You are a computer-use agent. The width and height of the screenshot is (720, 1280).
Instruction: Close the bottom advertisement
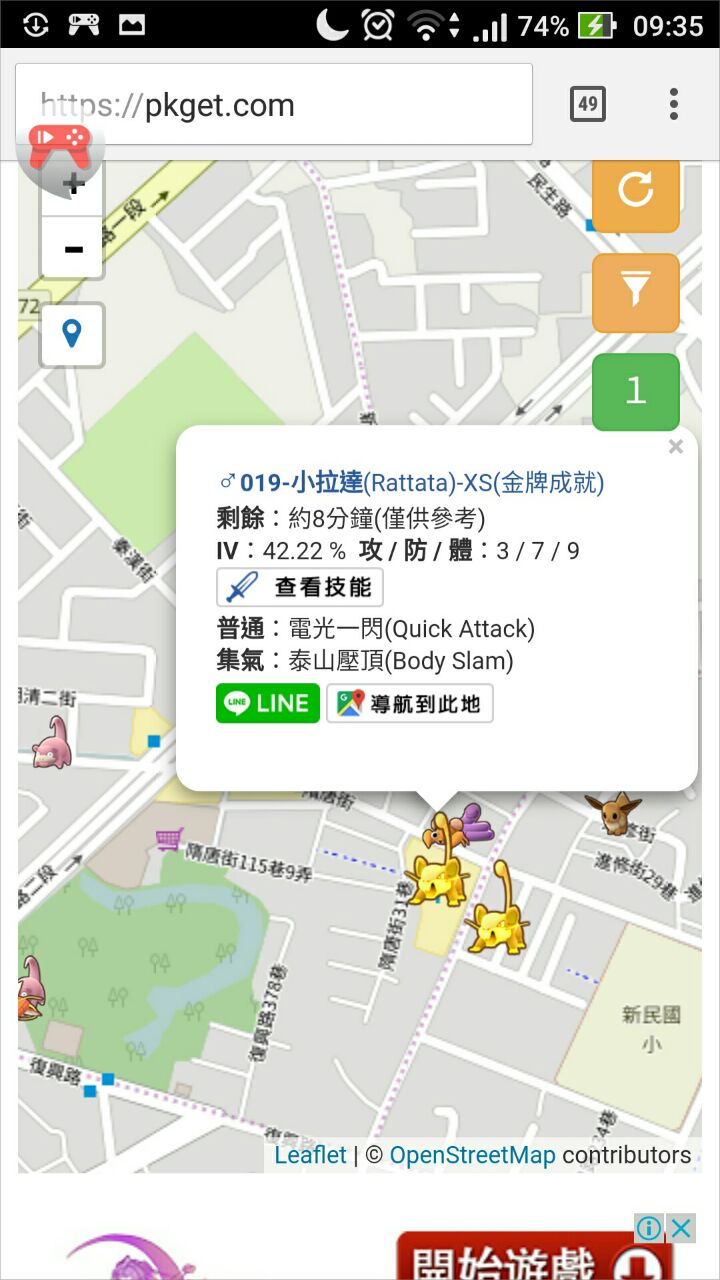[682, 1228]
